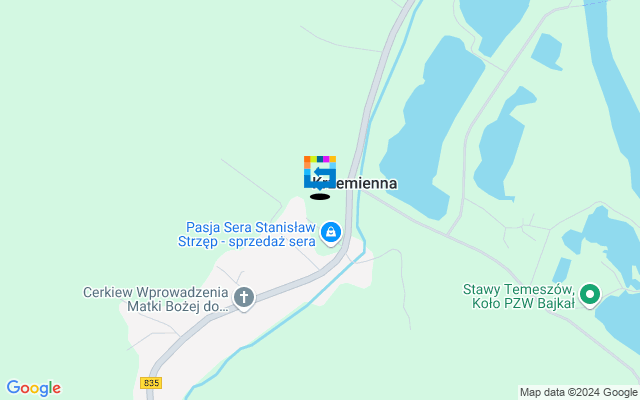Image resolution: width=640 pixels, height=400 pixels.
Task: Open the Pasja Sera Stanisław Strzęp shop marker
Action: pyautogui.click(x=331, y=233)
